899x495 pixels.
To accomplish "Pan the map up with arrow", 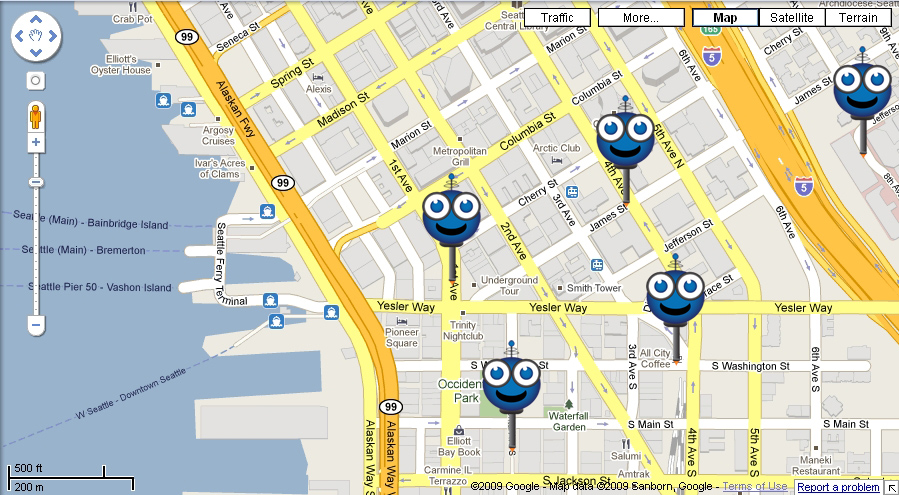I will click(x=36, y=21).
